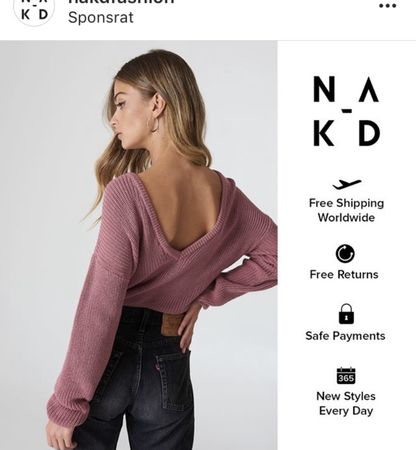Open the NA-KD profile avatar
Viewport: 416px width, 450px height.
pos(34,11)
